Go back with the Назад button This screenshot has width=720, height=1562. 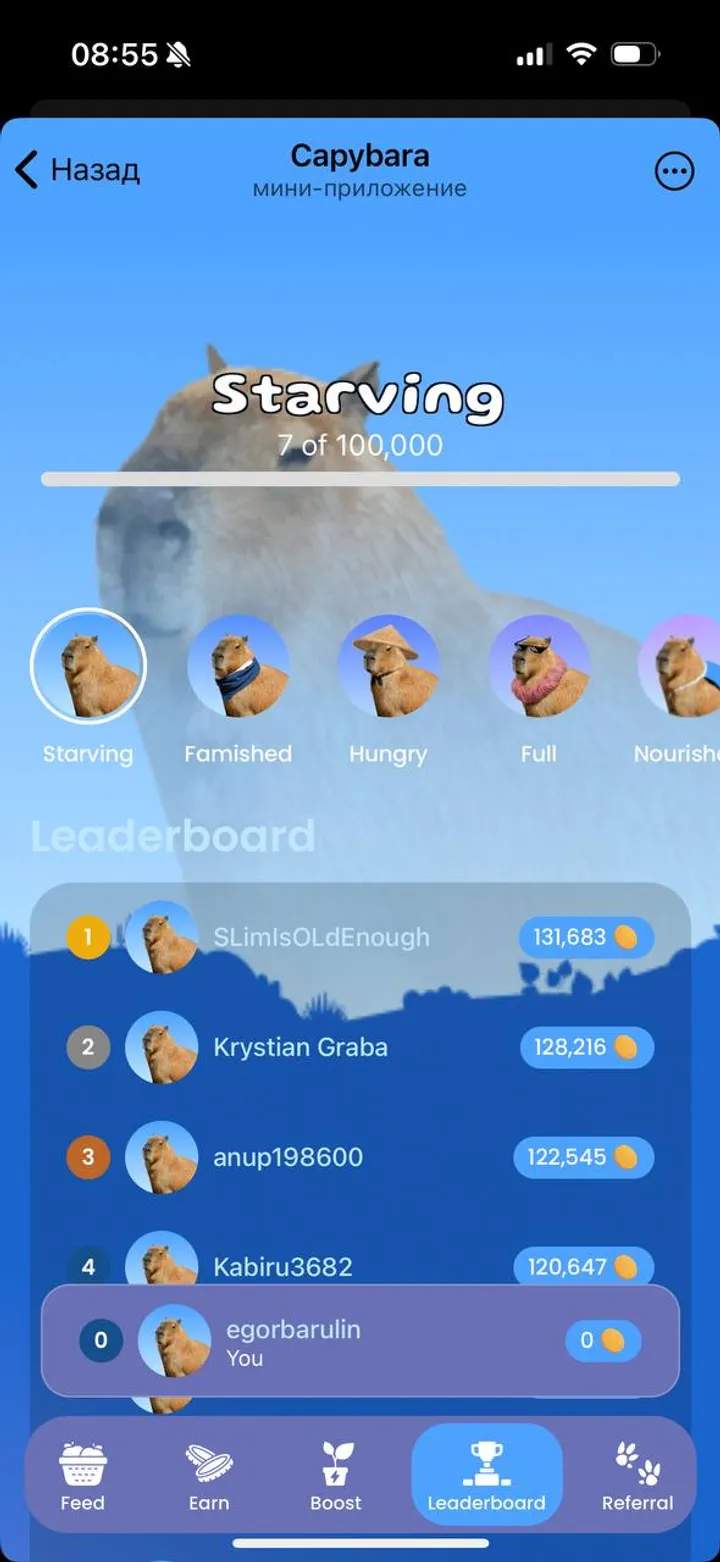[78, 170]
